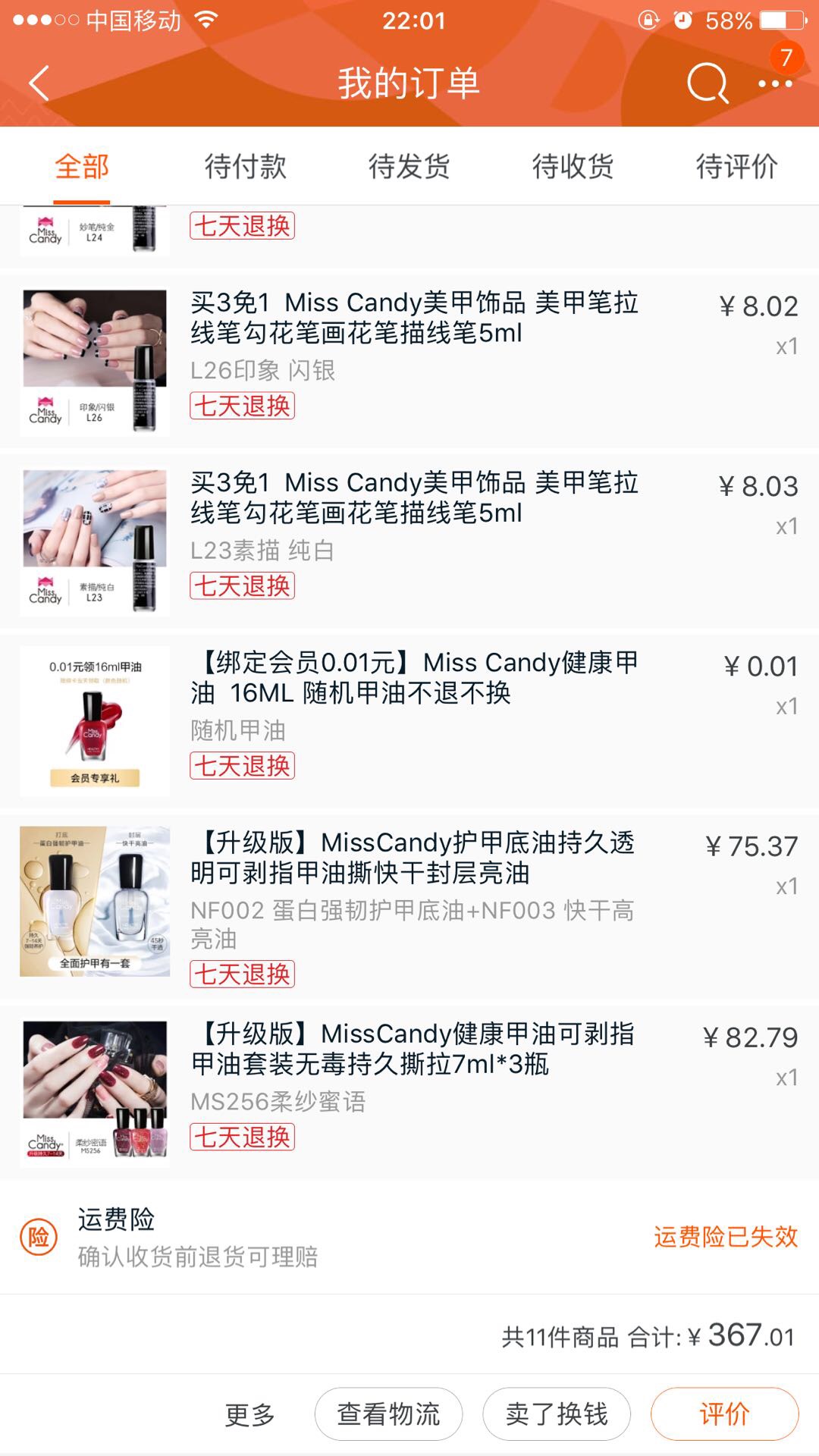Tap the 卖了换钱 button
This screenshot has width=819, height=1456.
(557, 1414)
